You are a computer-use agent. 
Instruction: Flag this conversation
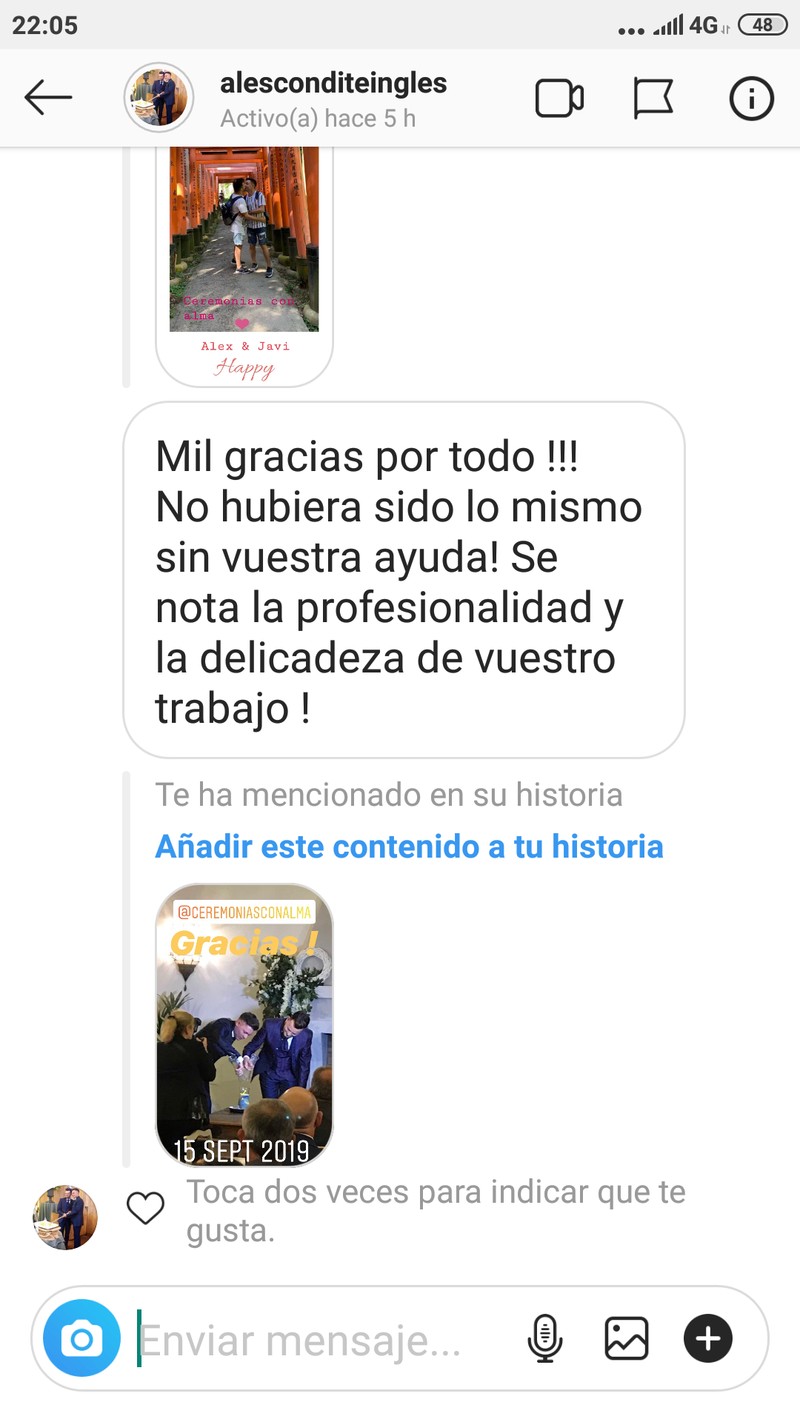point(653,99)
